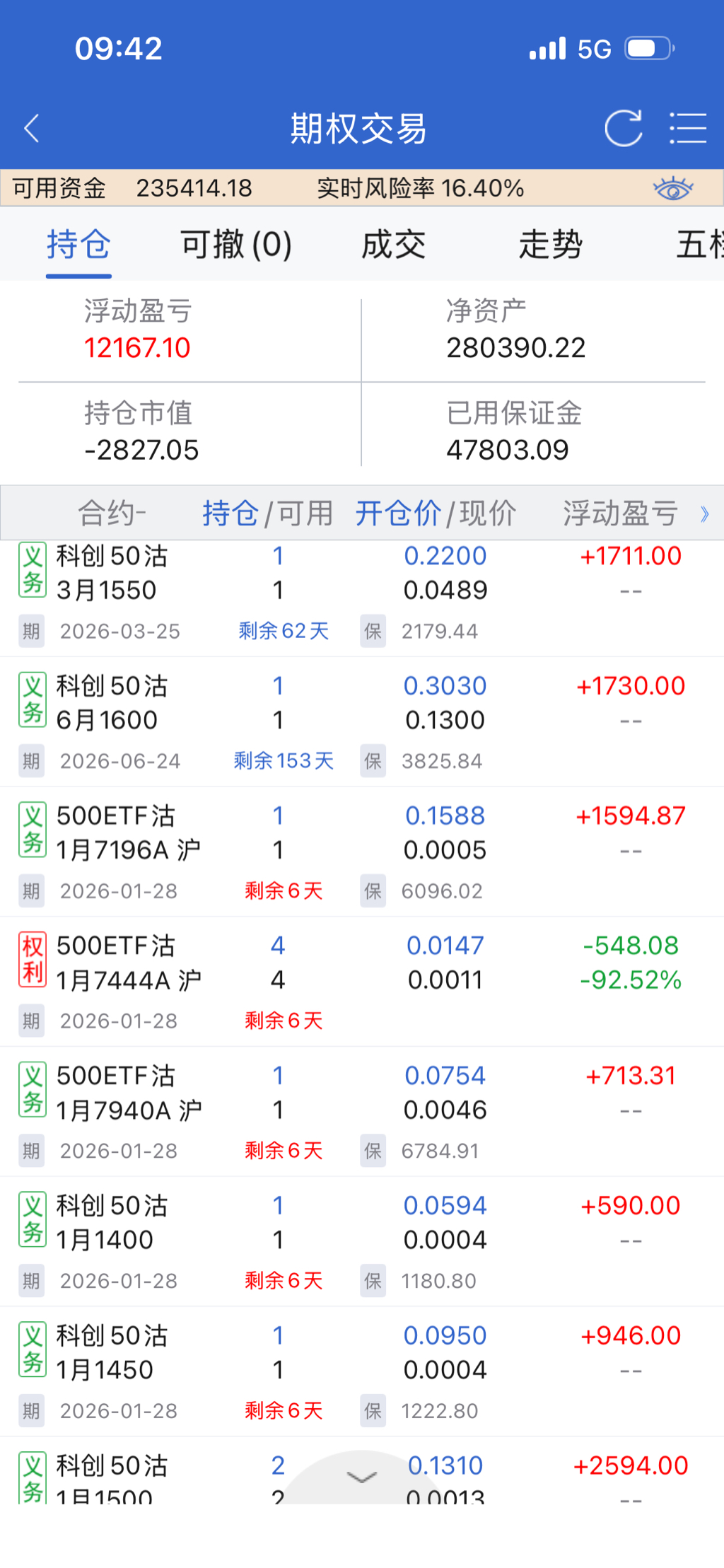Image resolution: width=724 pixels, height=1568 pixels.
Task: Toggle visibility of account amounts
Action: (x=672, y=189)
